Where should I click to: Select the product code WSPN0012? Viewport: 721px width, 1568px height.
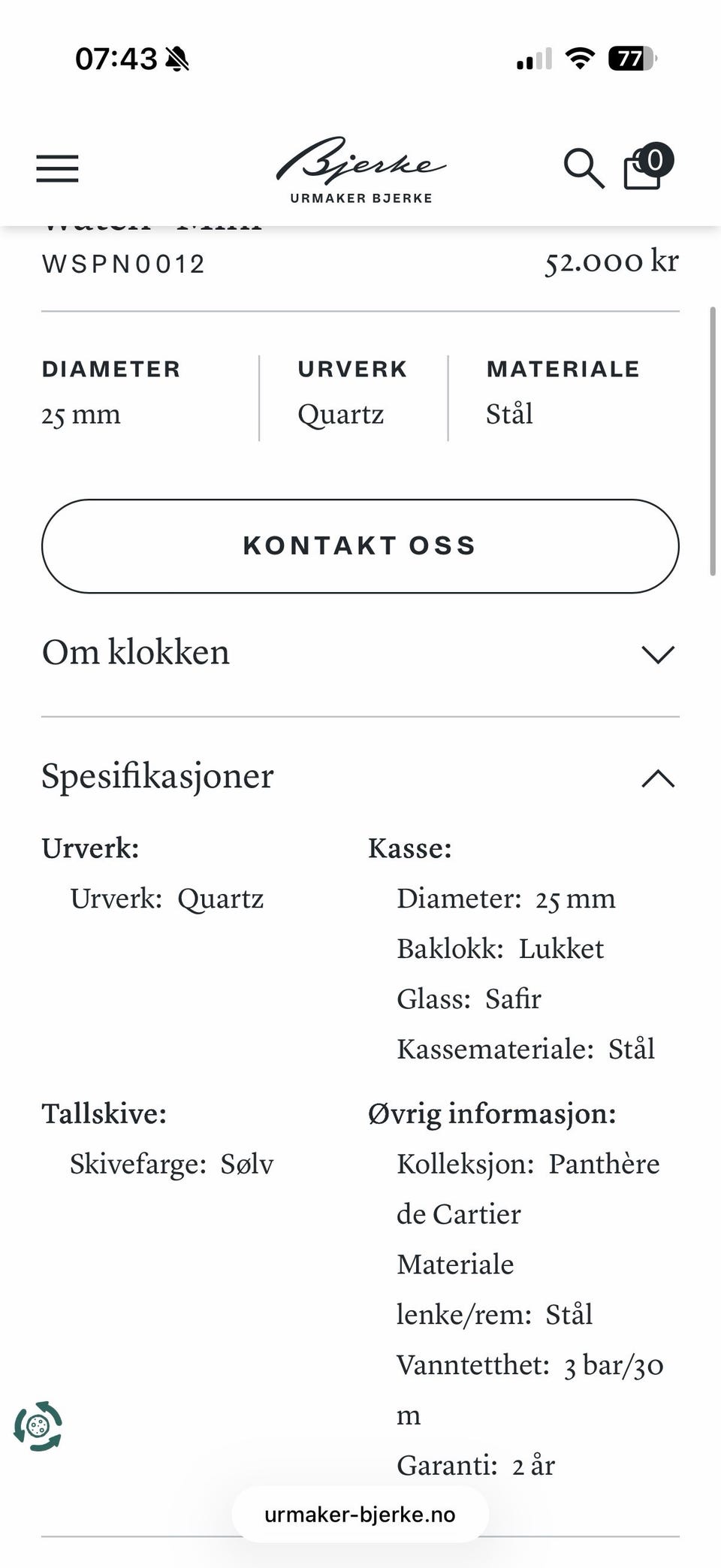pyautogui.click(x=122, y=263)
